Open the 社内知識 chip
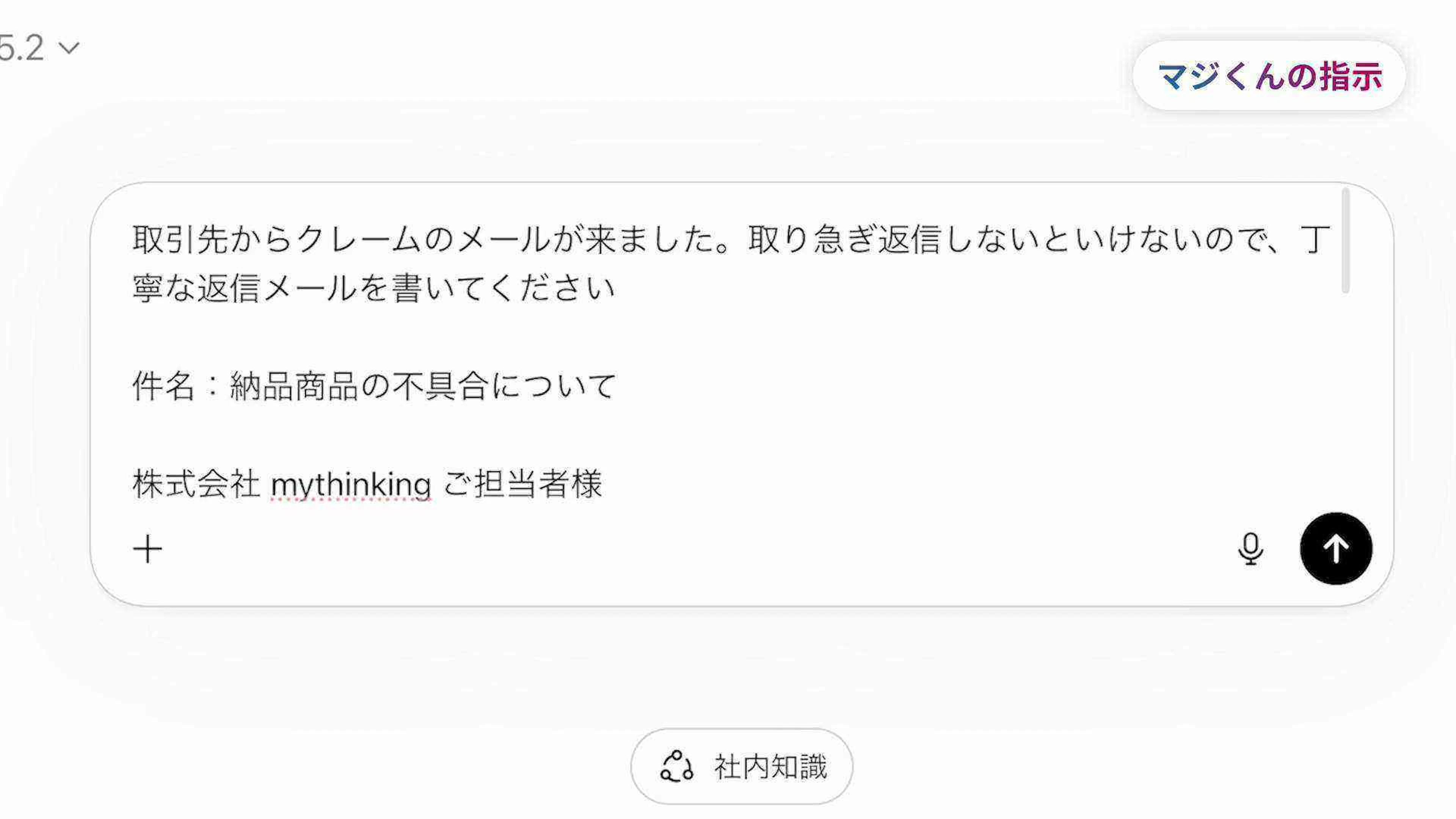The height and width of the screenshot is (819, 1456). click(x=742, y=766)
